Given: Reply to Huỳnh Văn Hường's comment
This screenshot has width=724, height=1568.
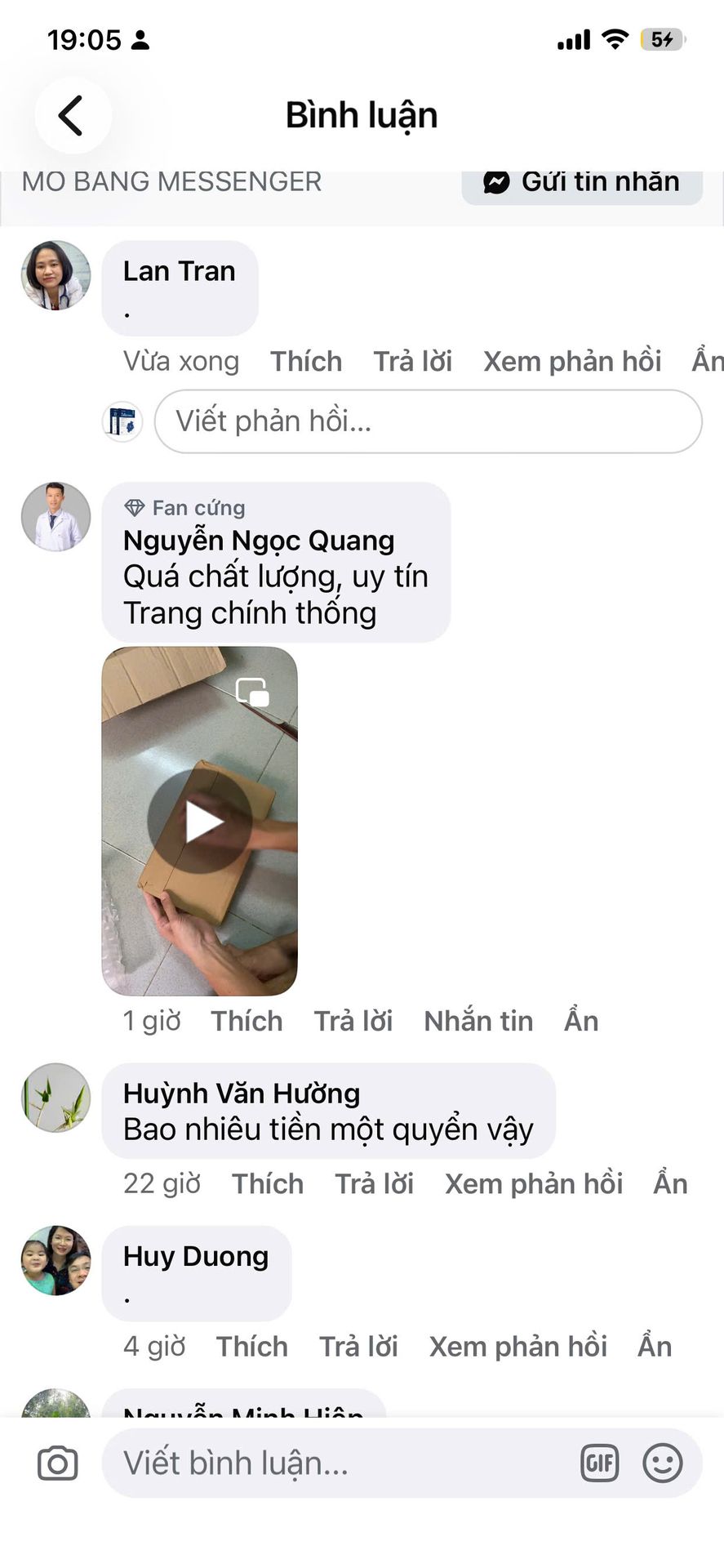Looking at the screenshot, I should (x=374, y=1184).
